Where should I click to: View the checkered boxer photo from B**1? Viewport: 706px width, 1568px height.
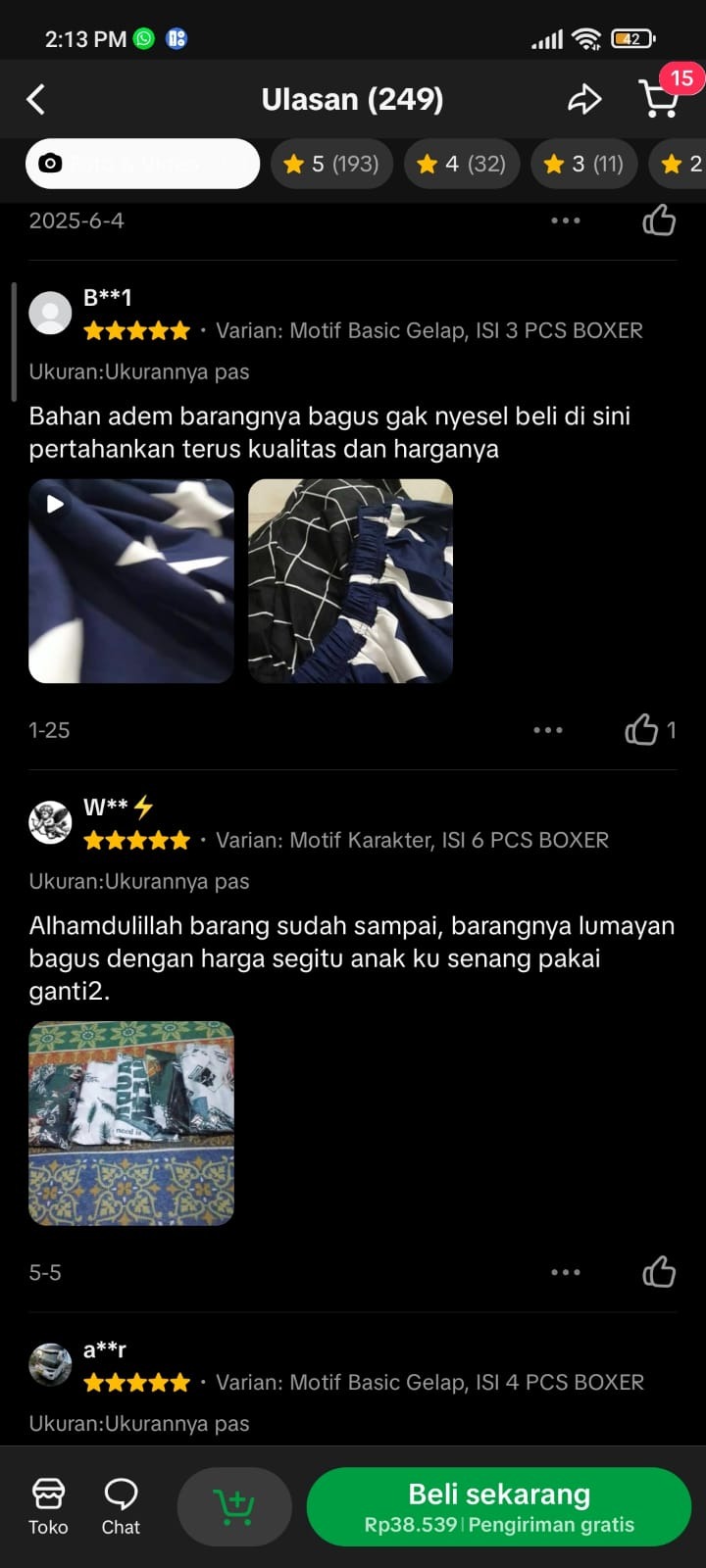[351, 581]
